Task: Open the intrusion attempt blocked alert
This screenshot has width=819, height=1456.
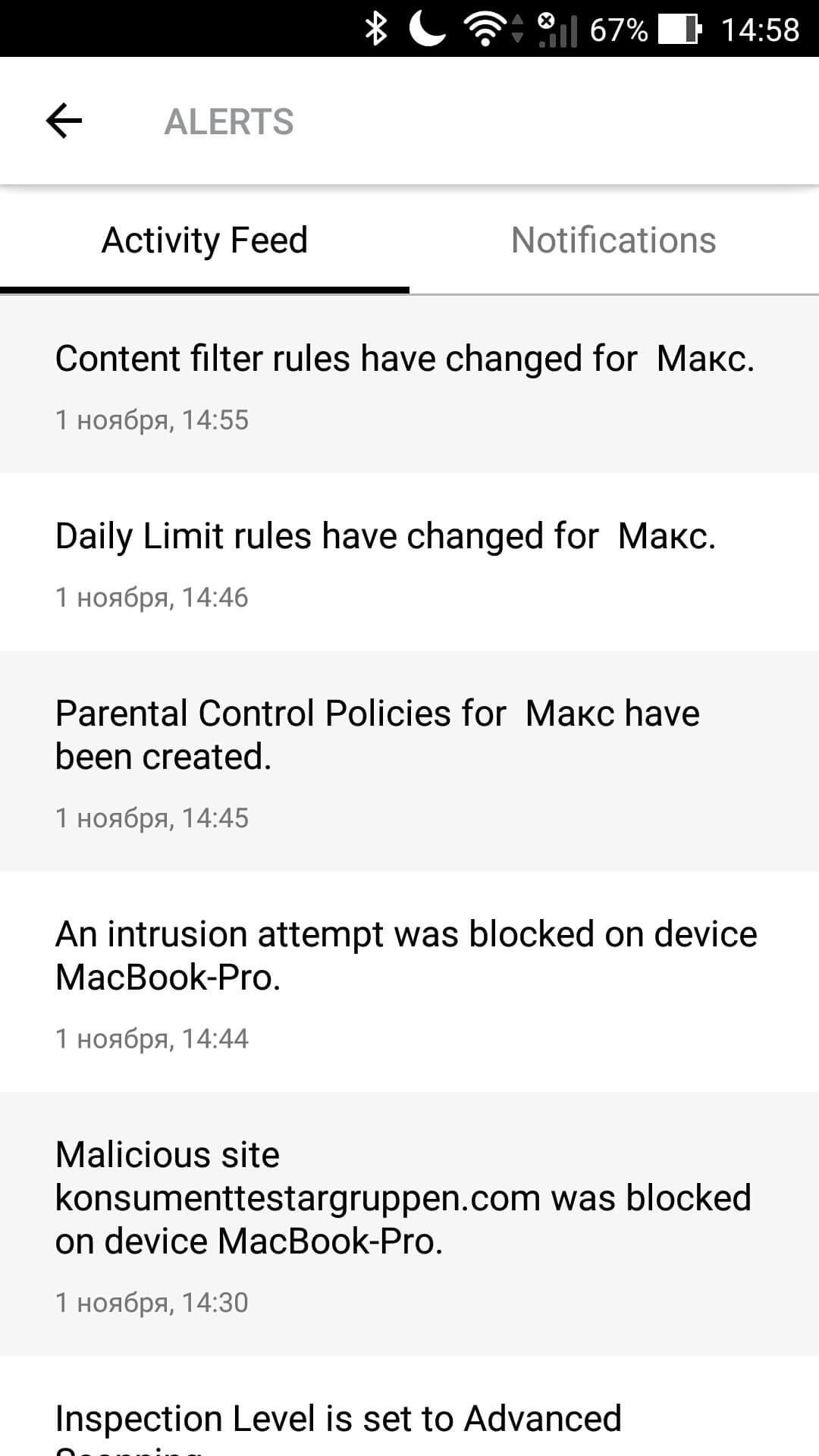Action: point(409,982)
